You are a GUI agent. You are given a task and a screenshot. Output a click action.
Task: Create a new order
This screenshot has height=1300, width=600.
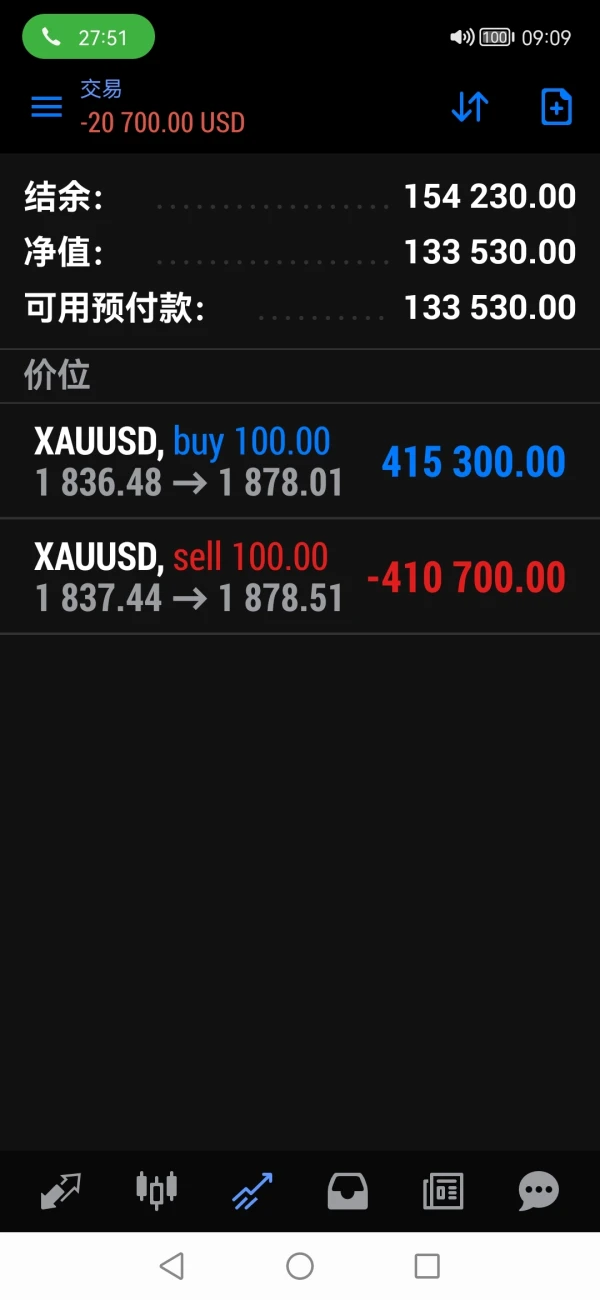556,107
